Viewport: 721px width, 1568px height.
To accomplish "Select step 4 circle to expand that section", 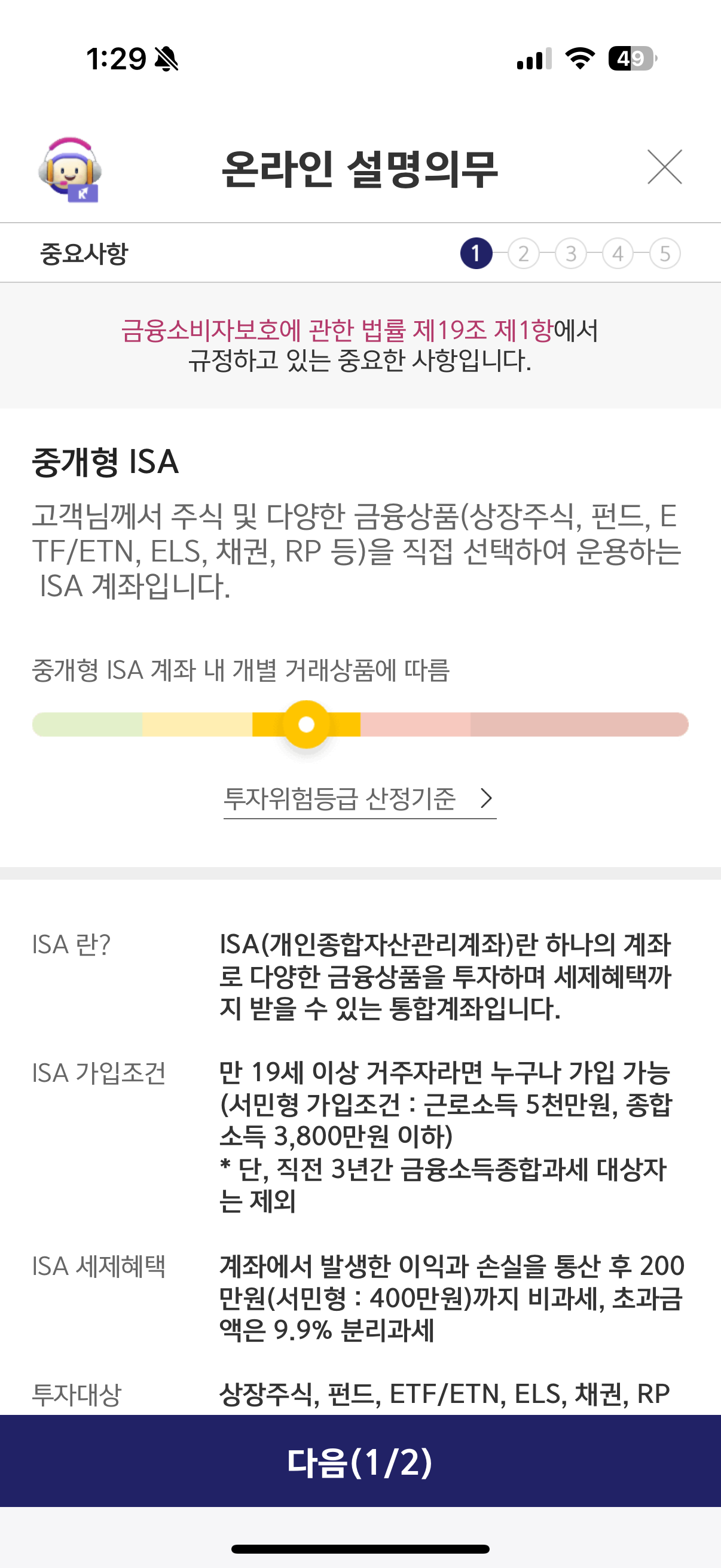I will coord(618,253).
